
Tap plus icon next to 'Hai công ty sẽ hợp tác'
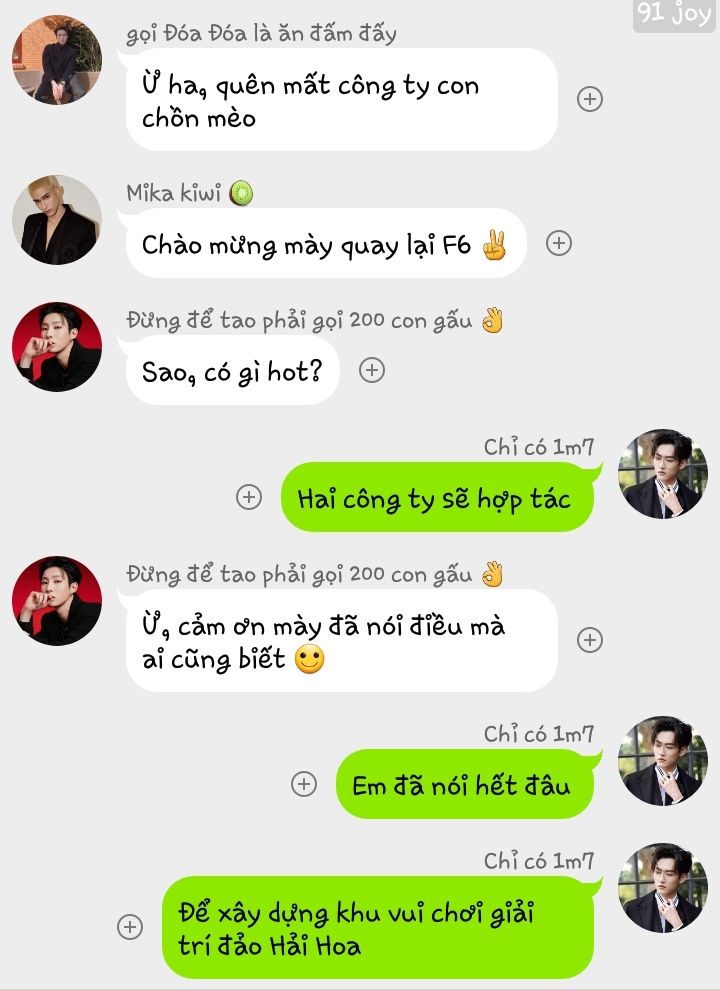(x=248, y=497)
